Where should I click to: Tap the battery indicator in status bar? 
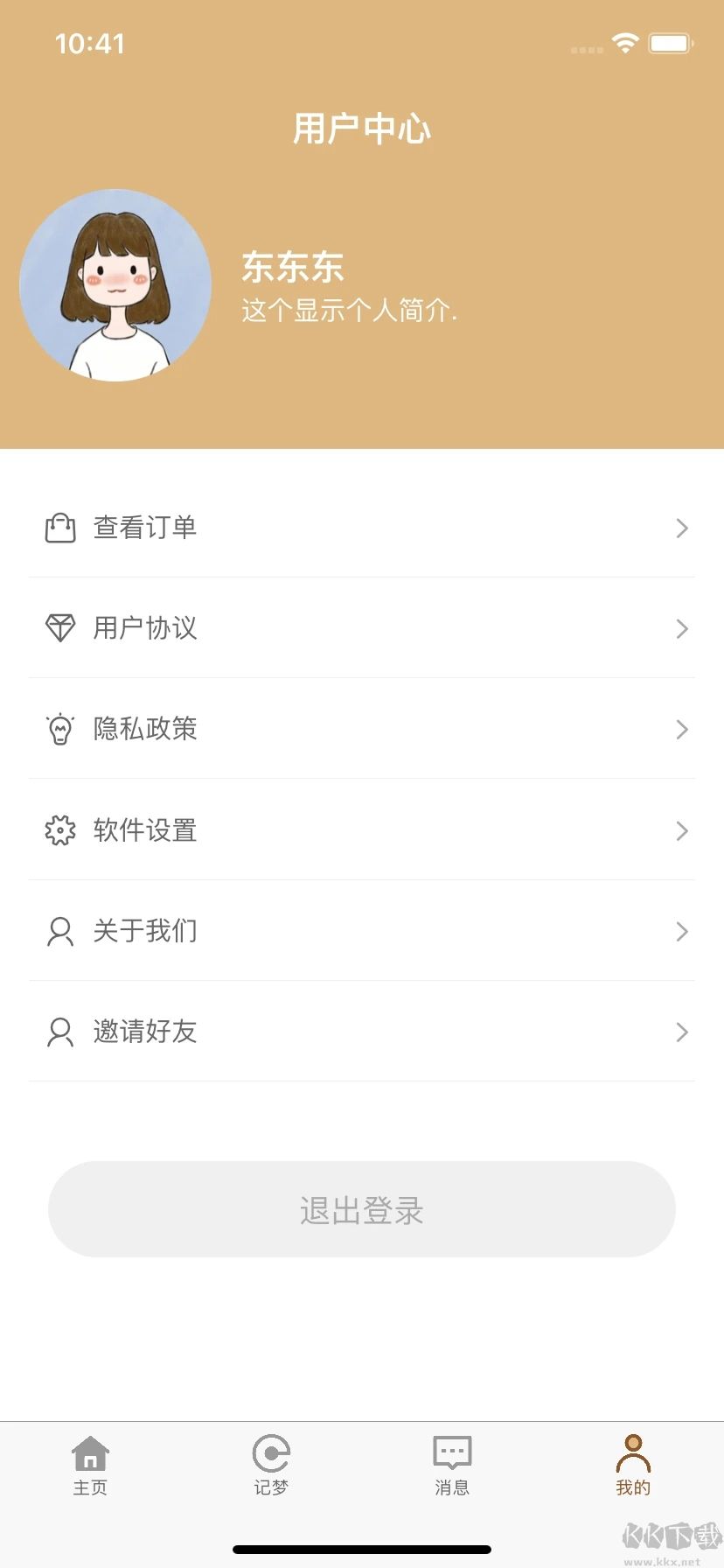pyautogui.click(x=671, y=42)
